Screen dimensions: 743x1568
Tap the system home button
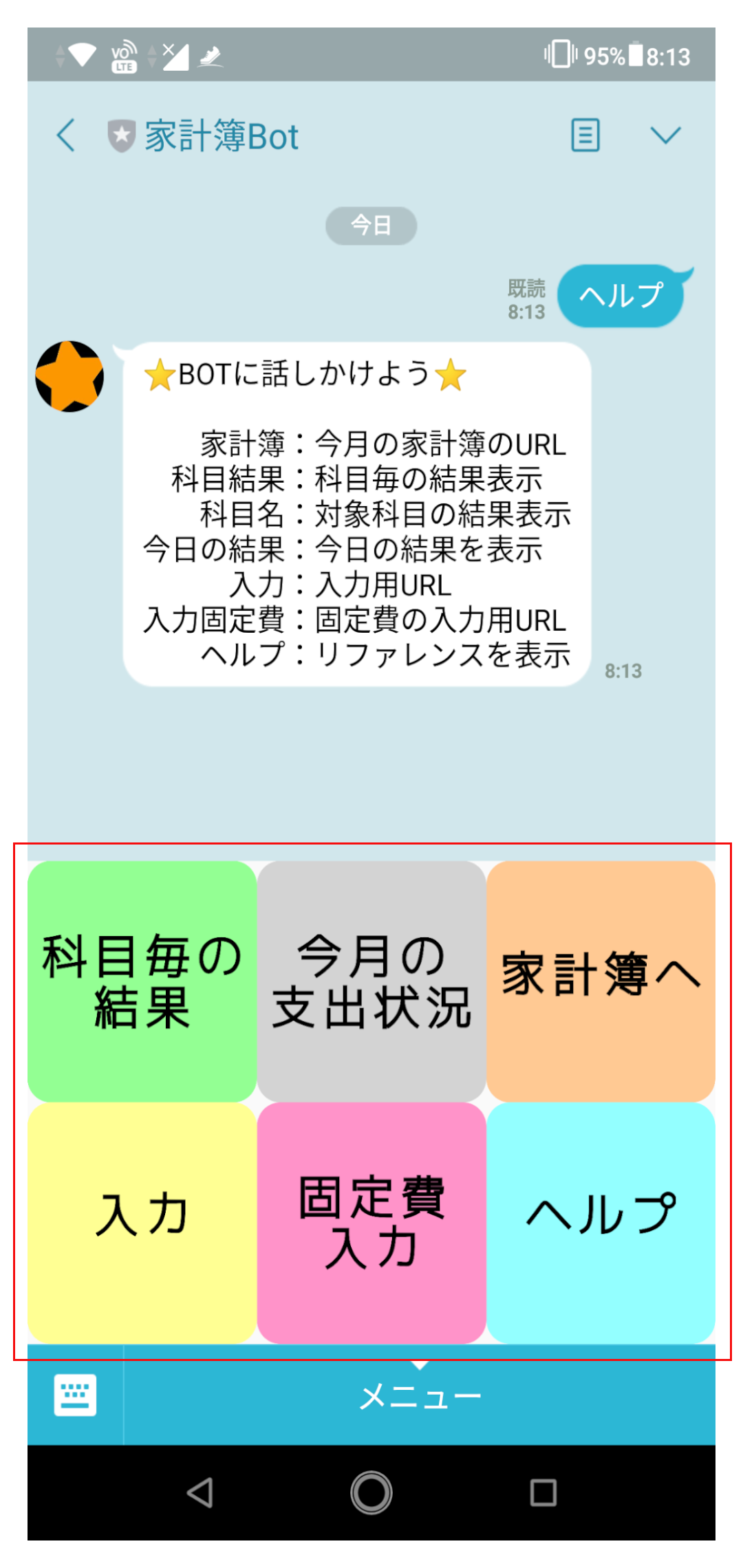[x=371, y=1492]
